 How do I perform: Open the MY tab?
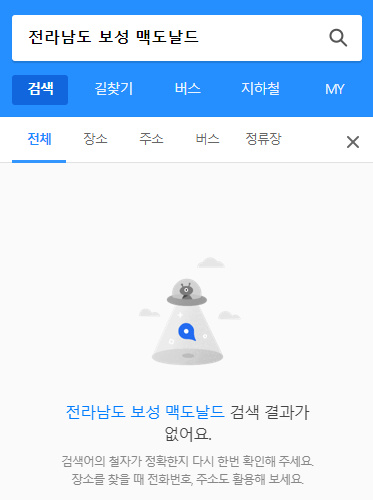(335, 89)
